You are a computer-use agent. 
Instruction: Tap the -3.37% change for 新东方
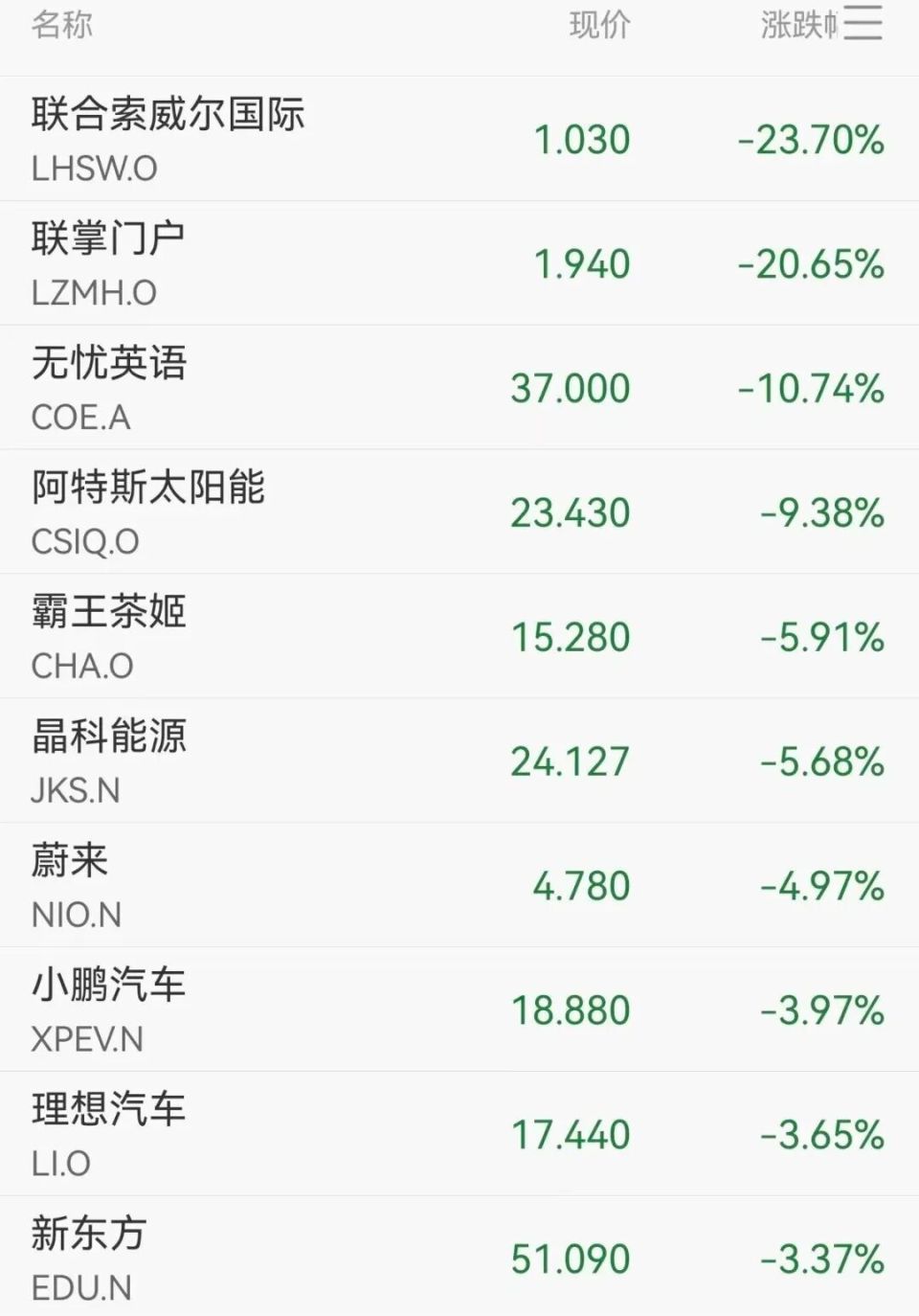point(820,1261)
